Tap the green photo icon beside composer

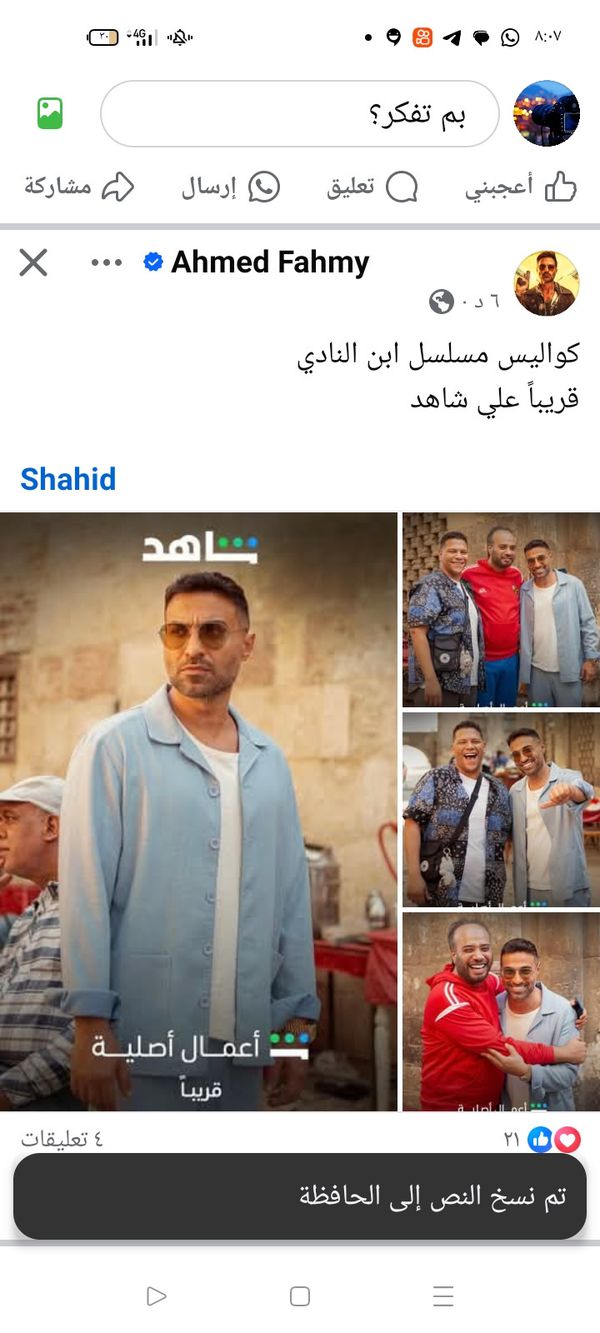[x=50, y=113]
